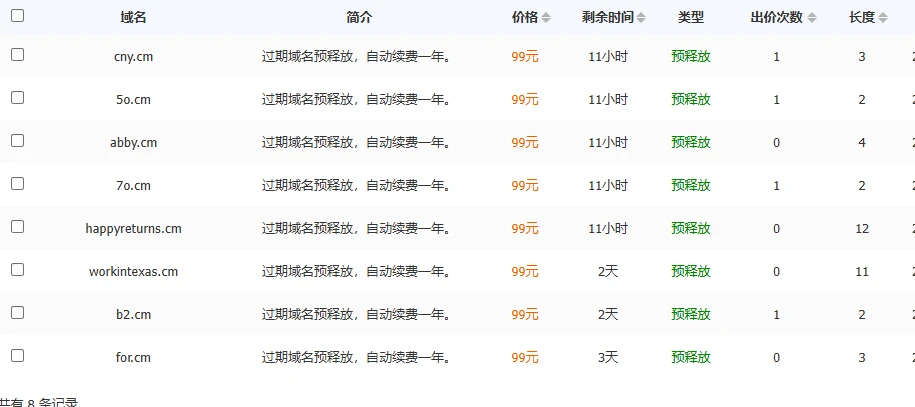915x407 pixels.
Task: Select the checkbox for cny.cm
Action: pyautogui.click(x=17, y=55)
